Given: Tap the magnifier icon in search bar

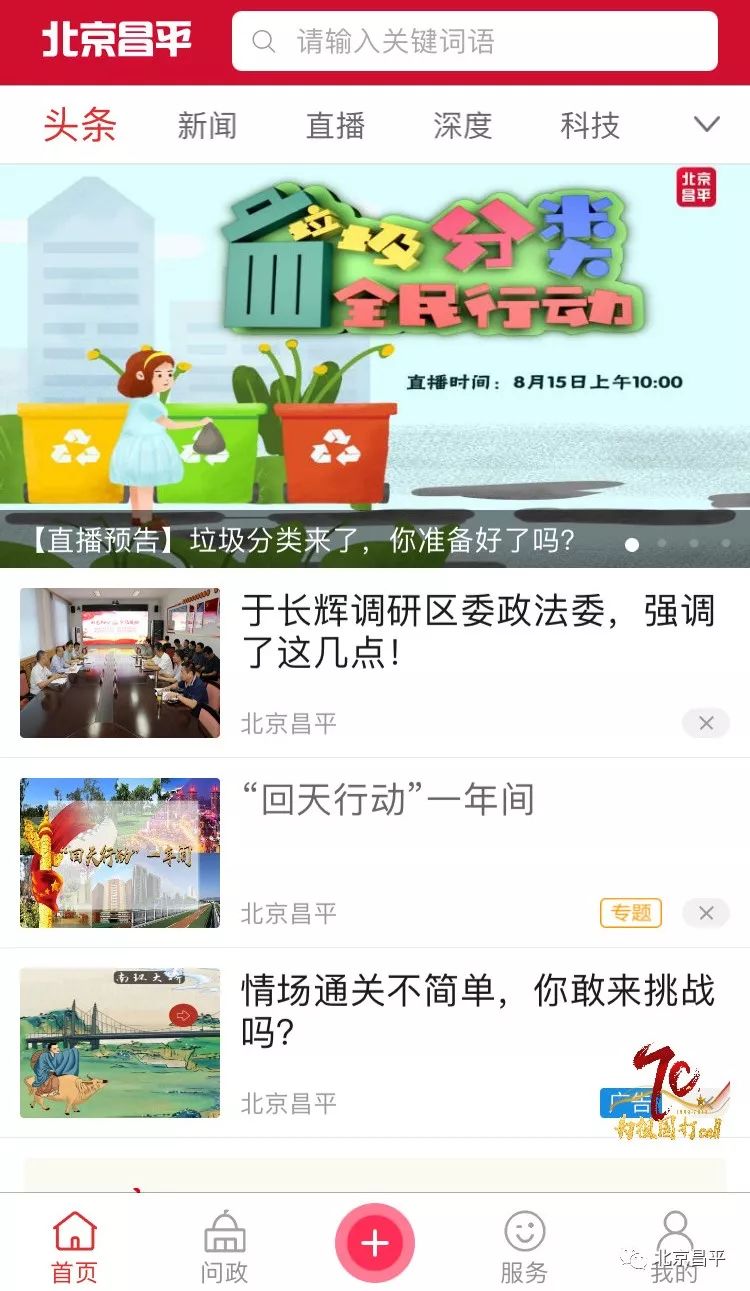Looking at the screenshot, I should [263, 42].
